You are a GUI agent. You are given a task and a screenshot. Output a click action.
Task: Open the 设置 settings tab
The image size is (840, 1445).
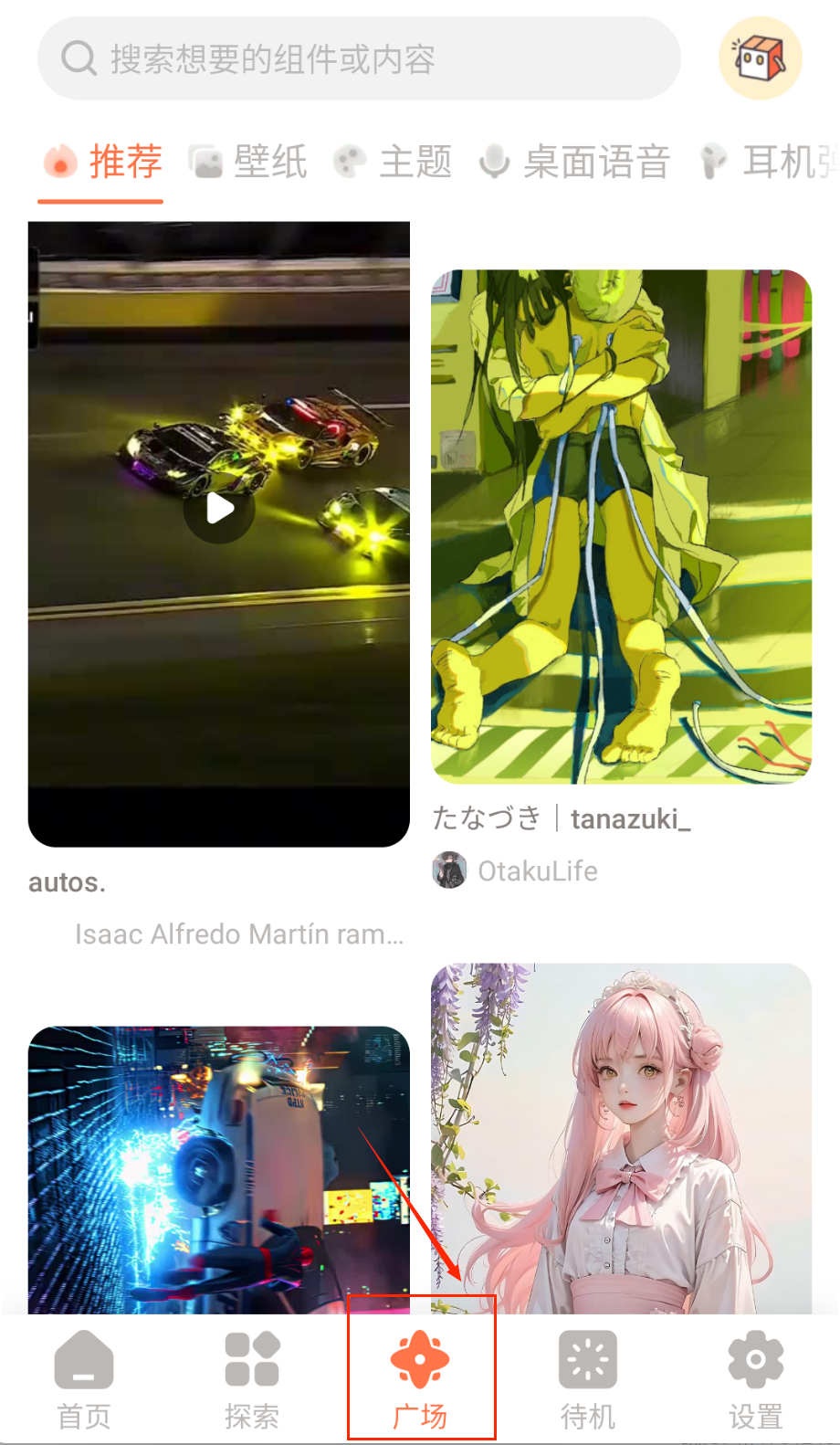[756, 1379]
